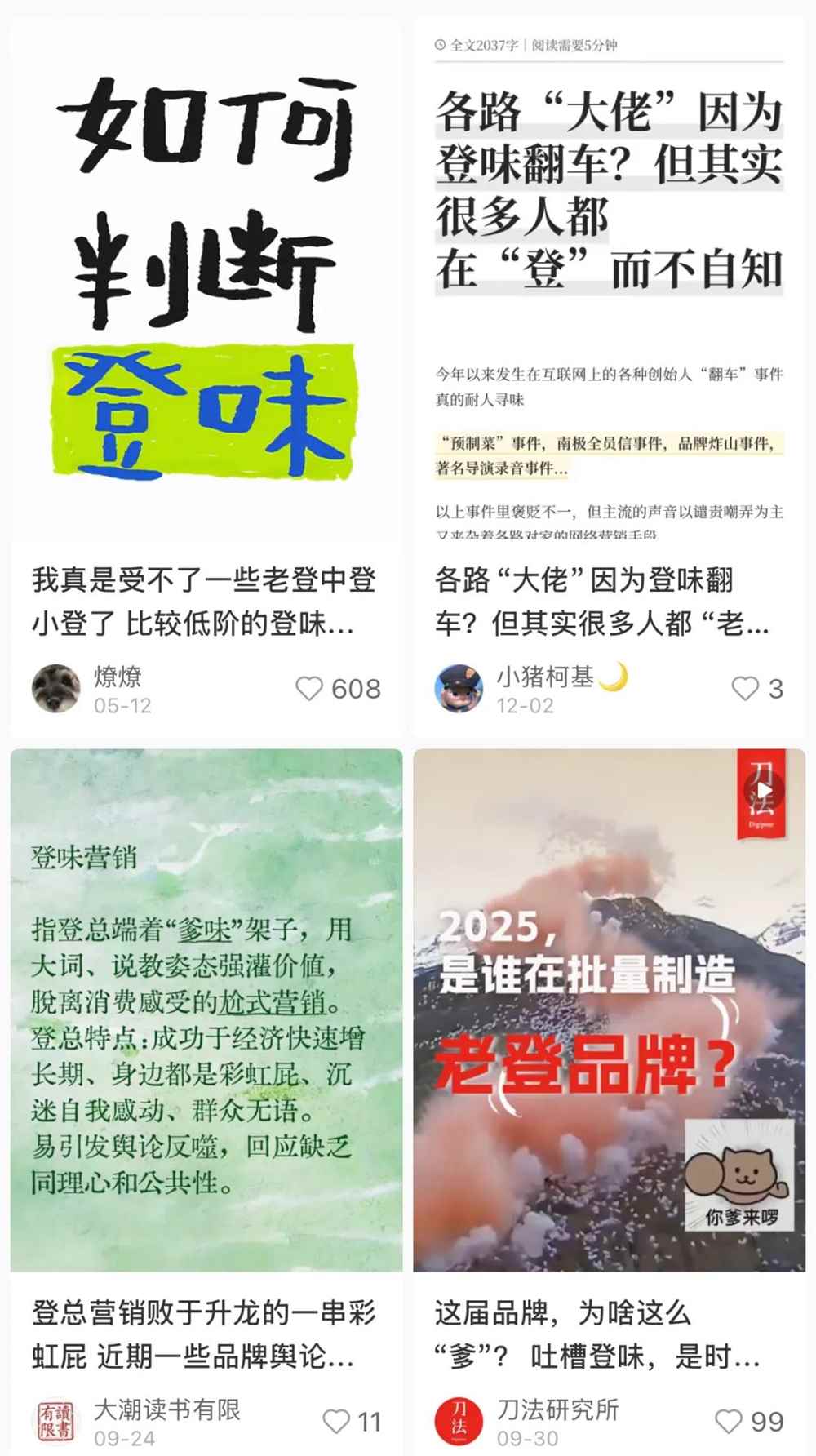The image size is (816, 1456).
Task: Open the 如何判断登味 cover image
Action: [204, 277]
